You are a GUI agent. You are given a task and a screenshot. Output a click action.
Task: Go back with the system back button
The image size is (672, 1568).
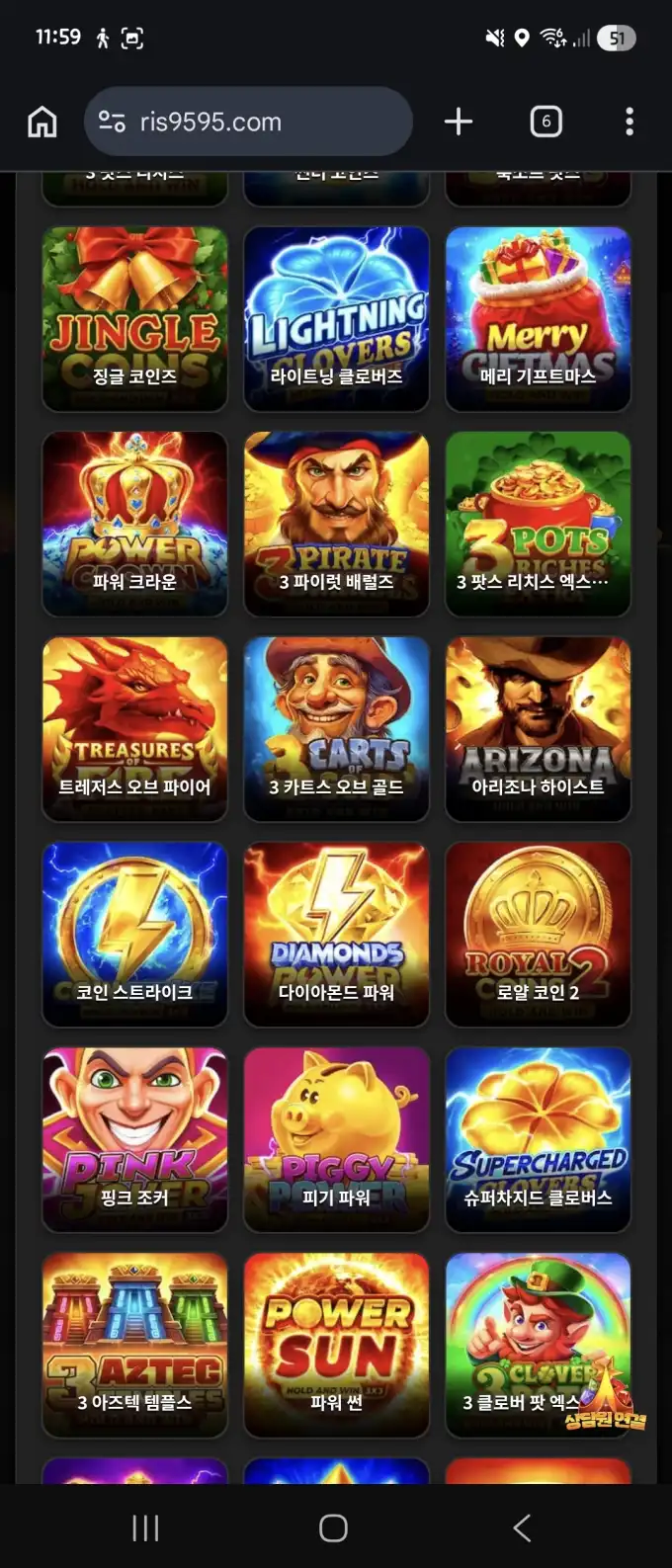point(522,1527)
